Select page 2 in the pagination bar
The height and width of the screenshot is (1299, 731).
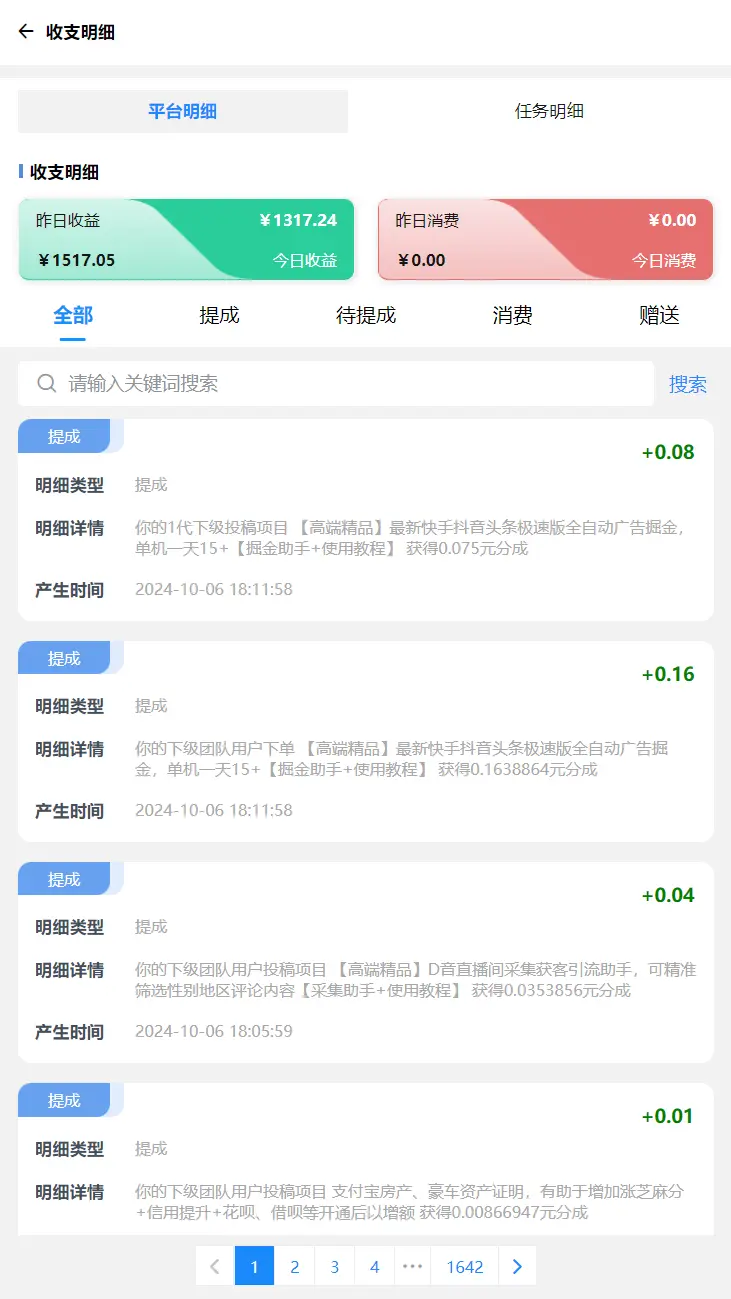pyautogui.click(x=294, y=1266)
